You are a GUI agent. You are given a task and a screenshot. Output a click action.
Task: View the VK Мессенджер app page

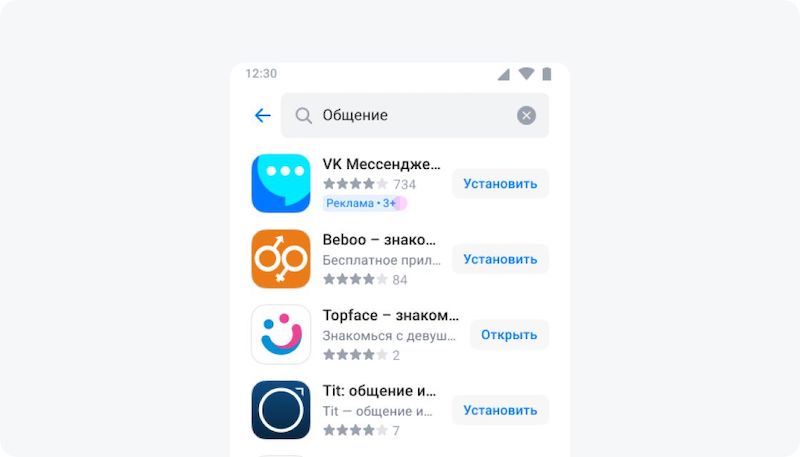tap(380, 165)
